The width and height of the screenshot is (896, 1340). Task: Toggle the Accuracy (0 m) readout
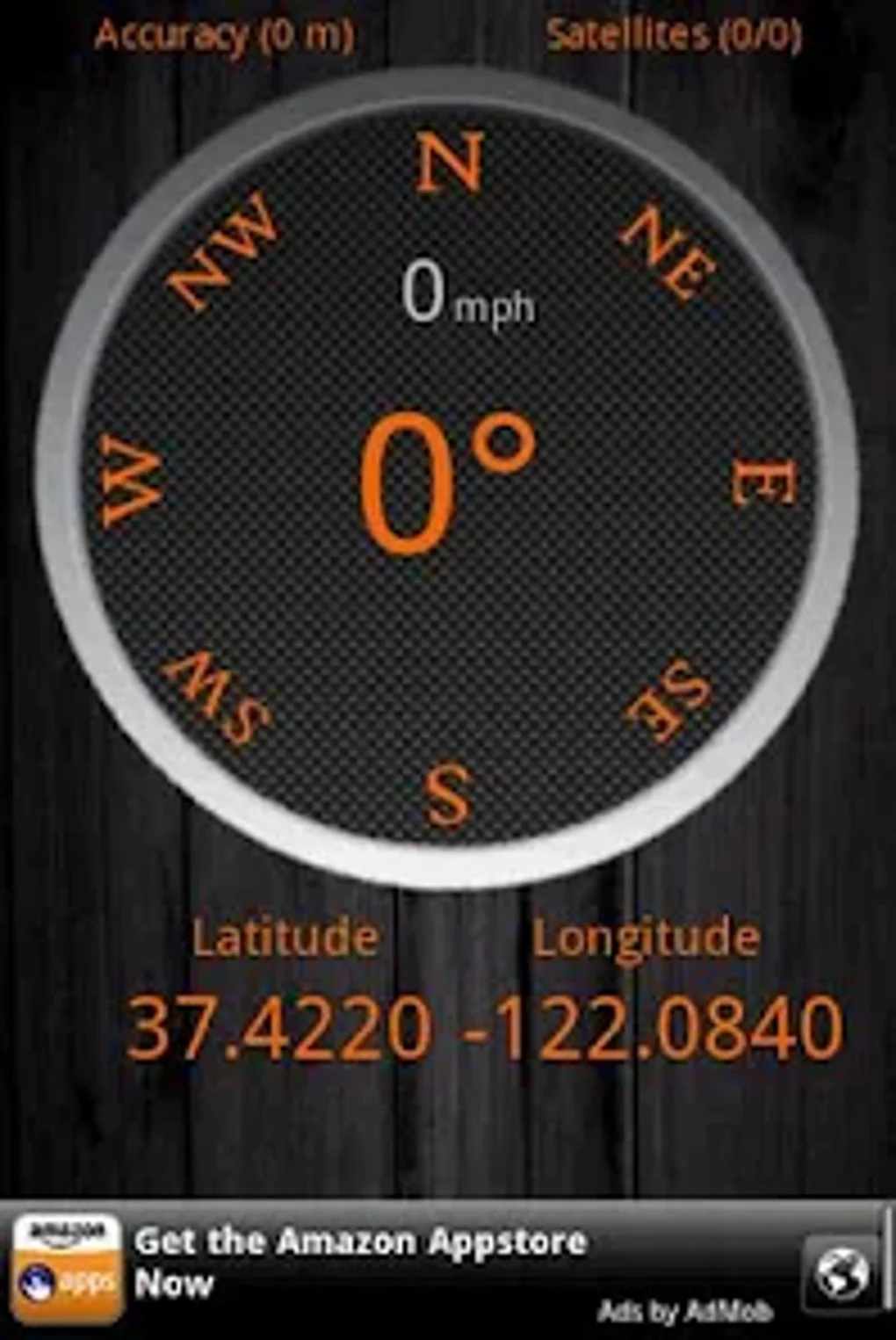(224, 35)
